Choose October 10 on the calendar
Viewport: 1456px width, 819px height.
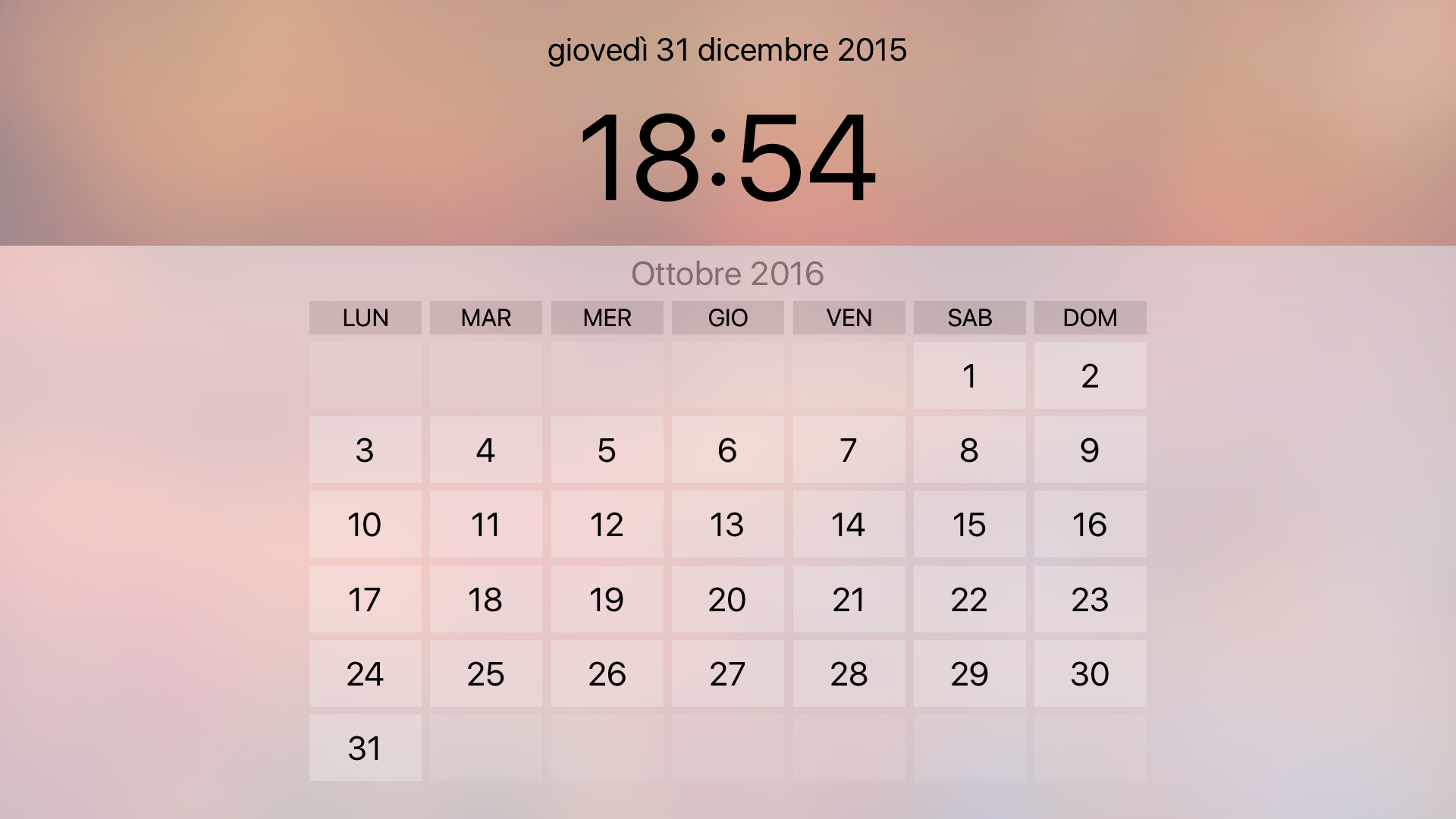pyautogui.click(x=365, y=524)
